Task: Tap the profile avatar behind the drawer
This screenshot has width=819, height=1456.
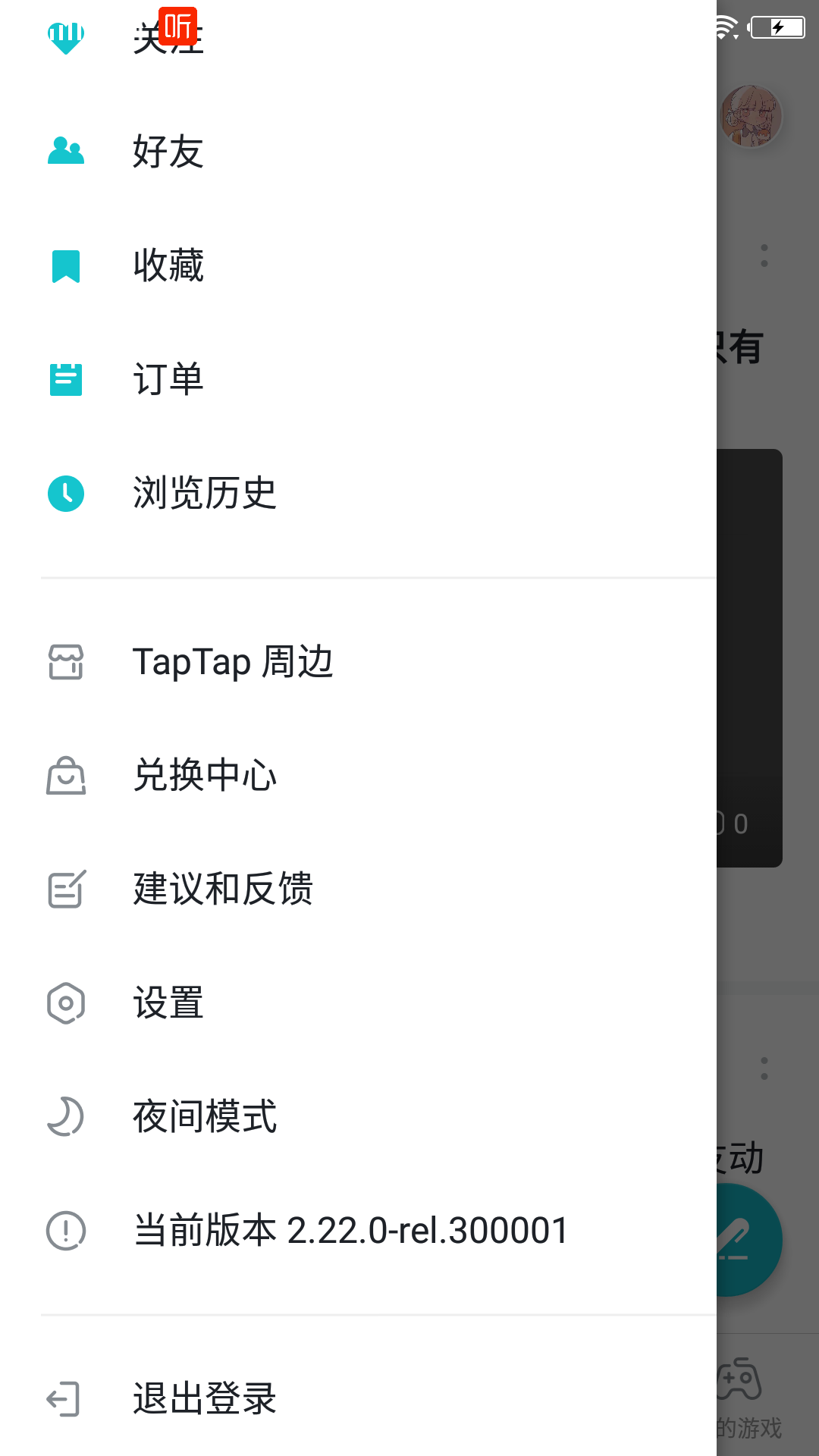Action: (751, 116)
